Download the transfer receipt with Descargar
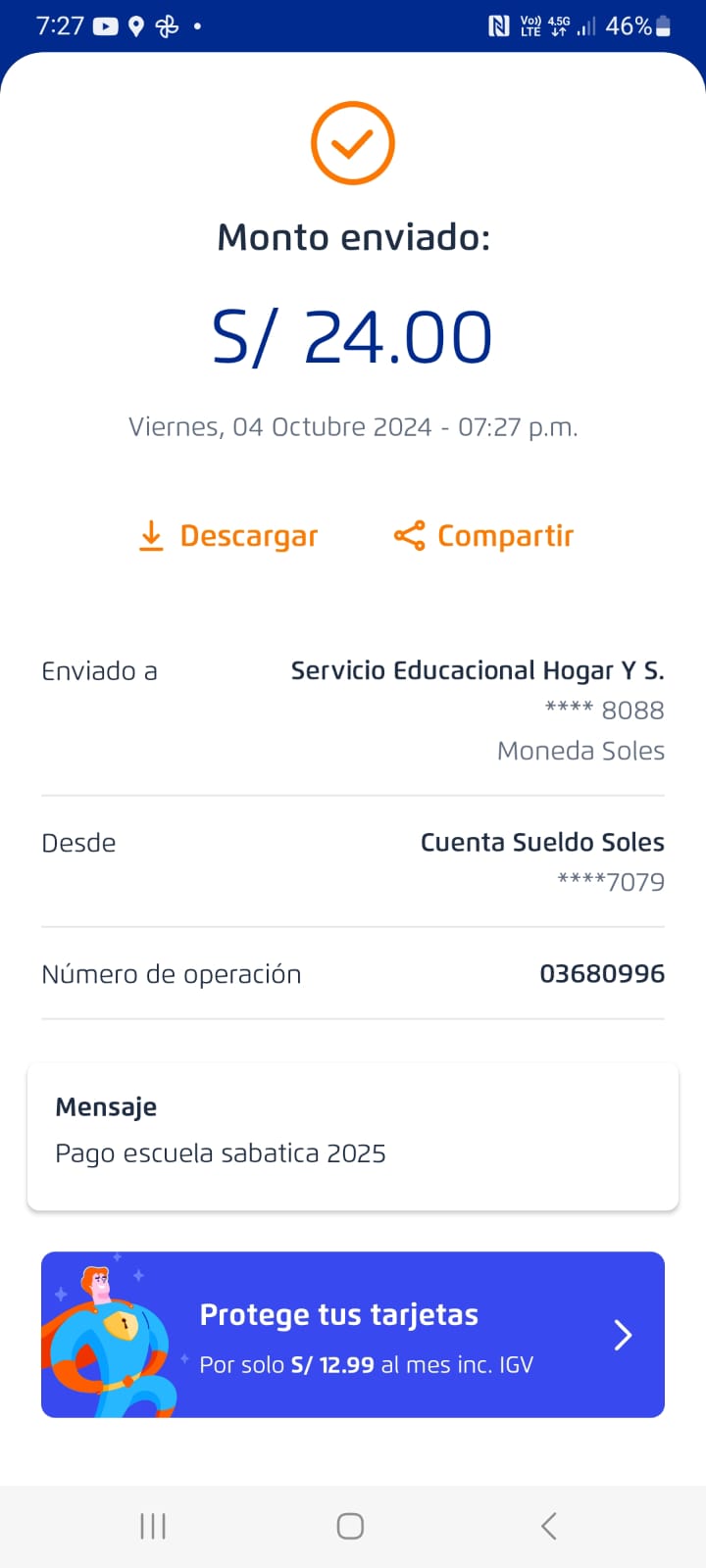The image size is (706, 1568). pos(228,536)
